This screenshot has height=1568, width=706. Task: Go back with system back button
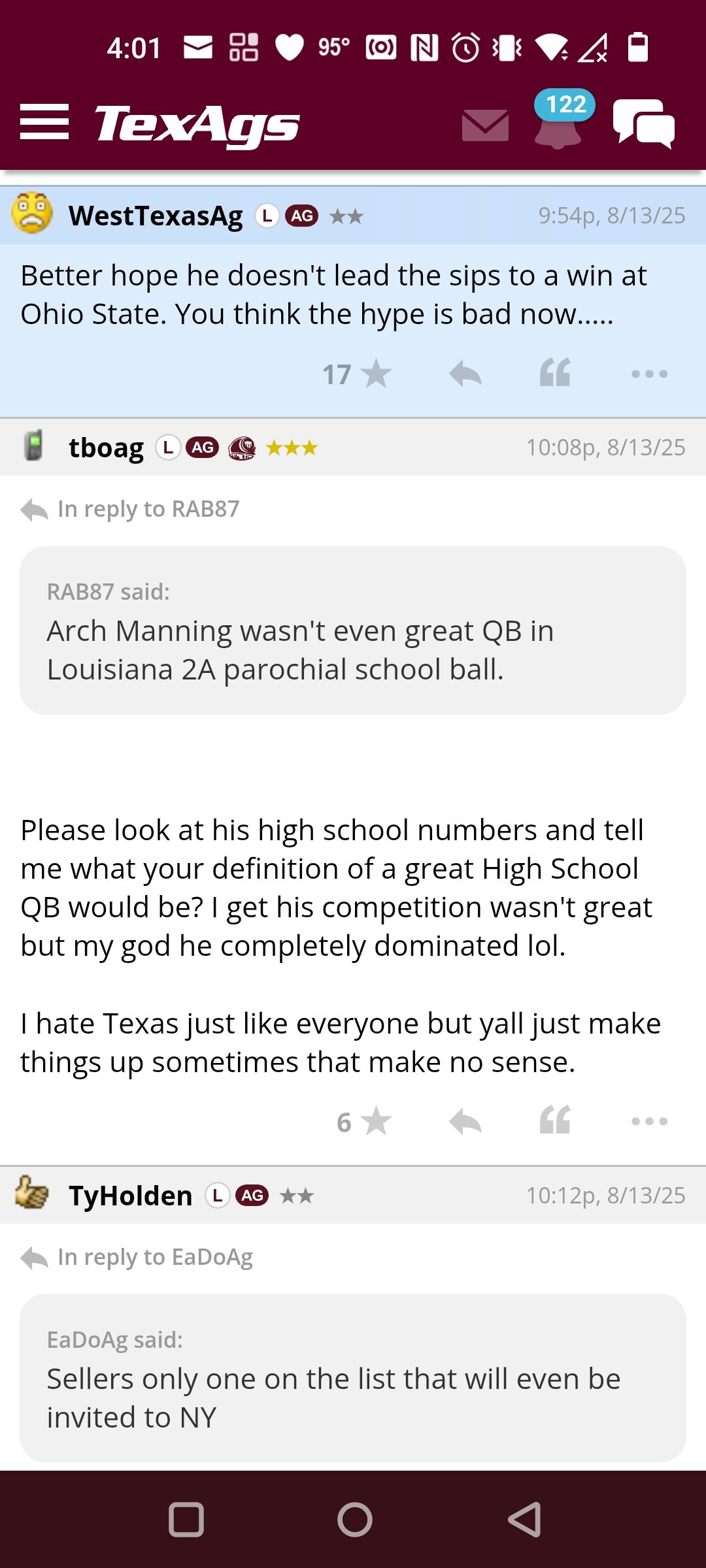tap(524, 1520)
